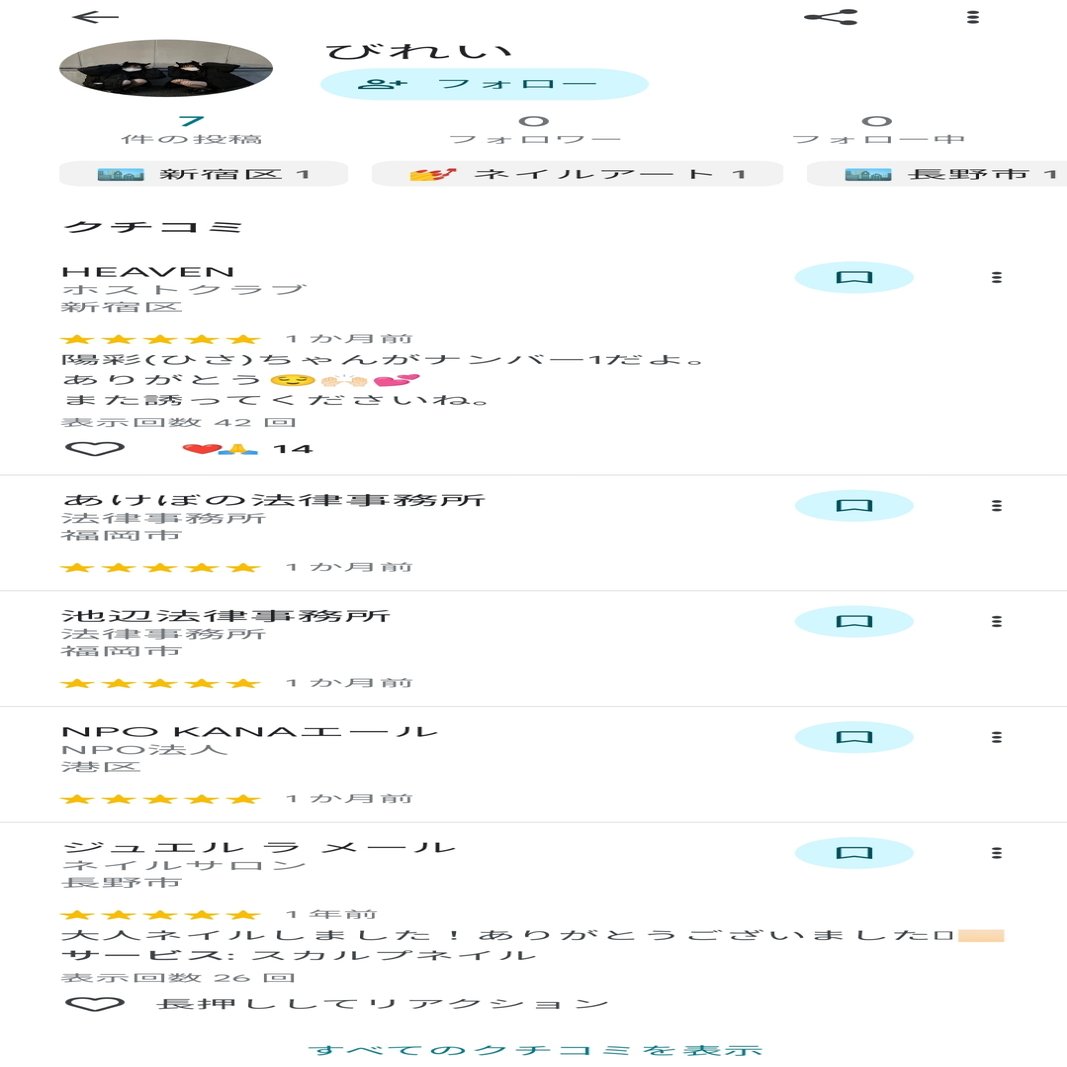
Task: Open more options for ジュエル ラ メール
Action: tap(996, 853)
